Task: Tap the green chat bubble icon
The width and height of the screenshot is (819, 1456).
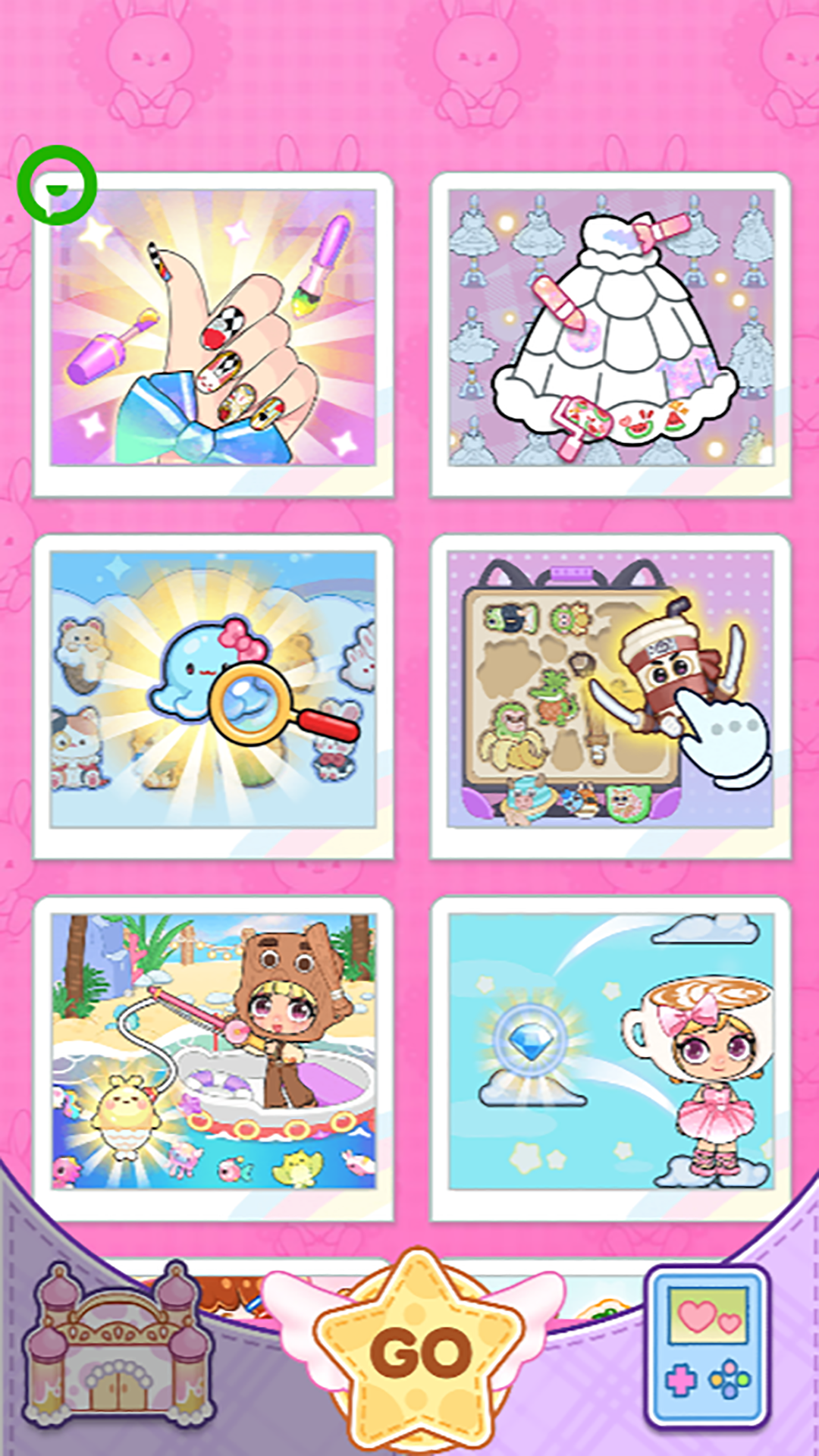Action: coord(57,185)
